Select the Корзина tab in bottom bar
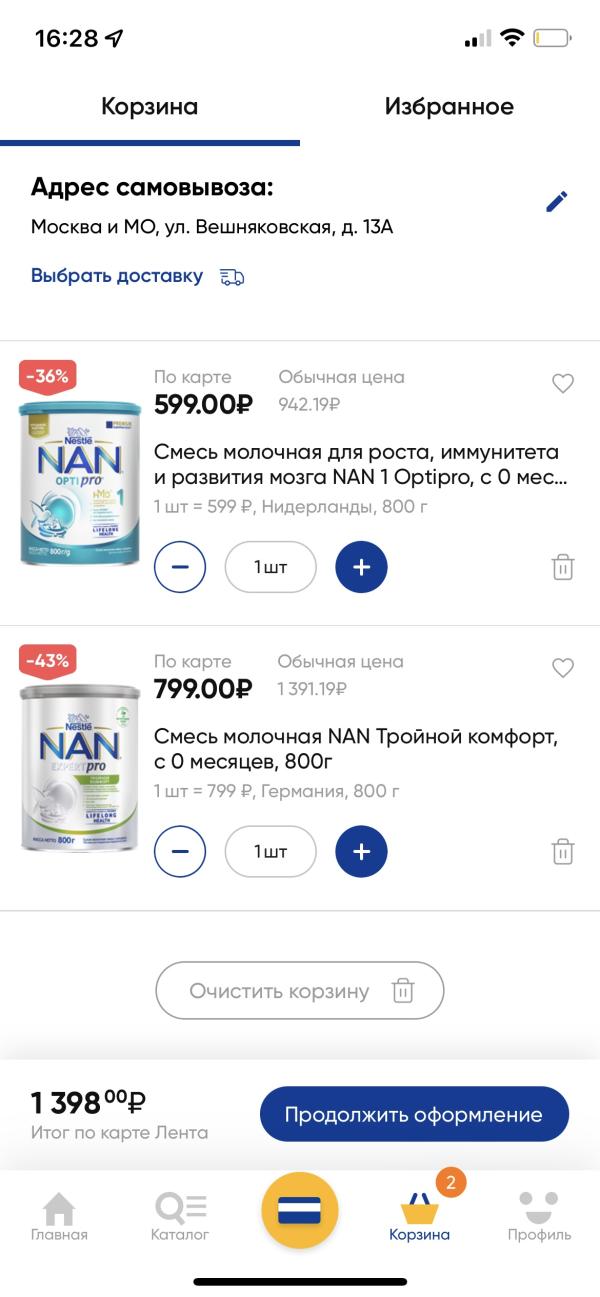 click(420, 1216)
